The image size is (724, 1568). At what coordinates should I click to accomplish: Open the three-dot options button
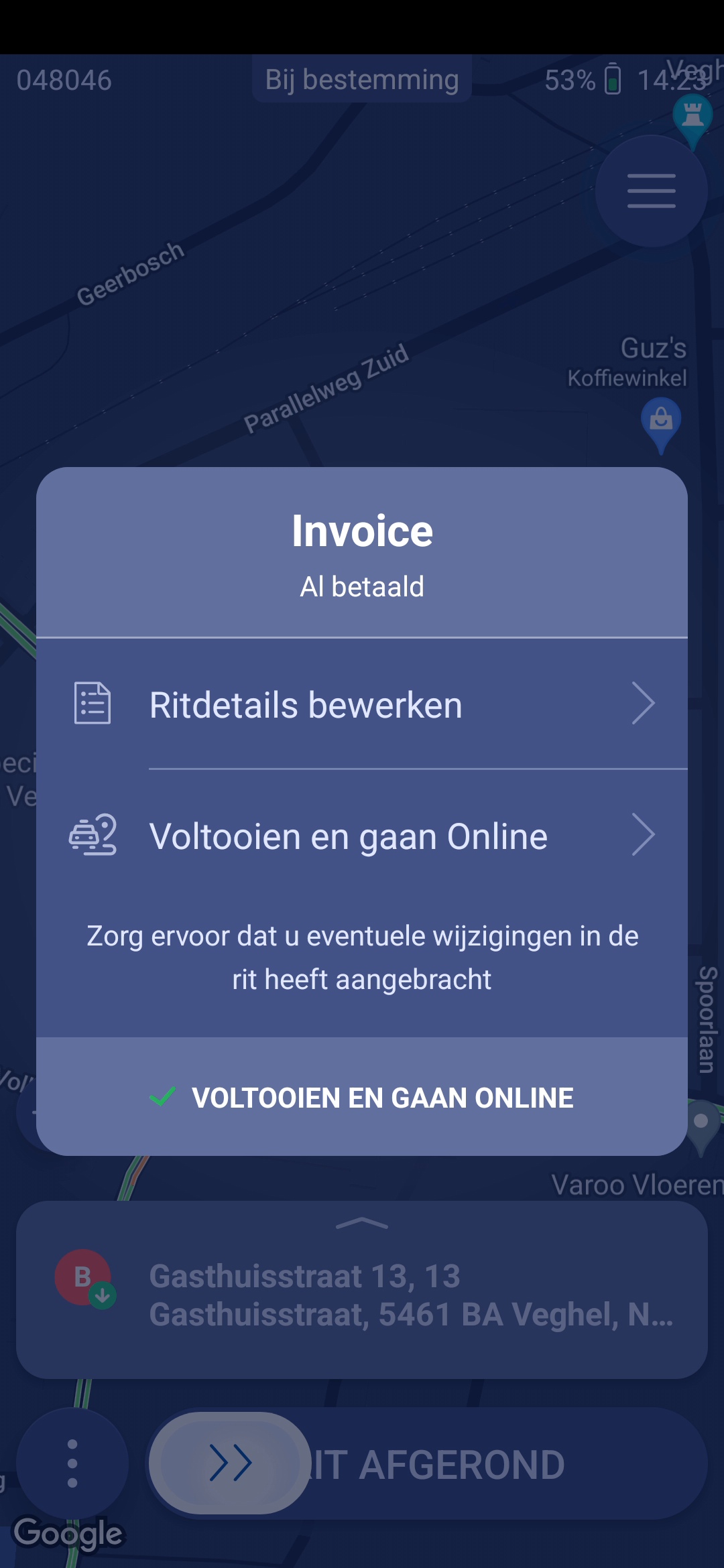72,1463
